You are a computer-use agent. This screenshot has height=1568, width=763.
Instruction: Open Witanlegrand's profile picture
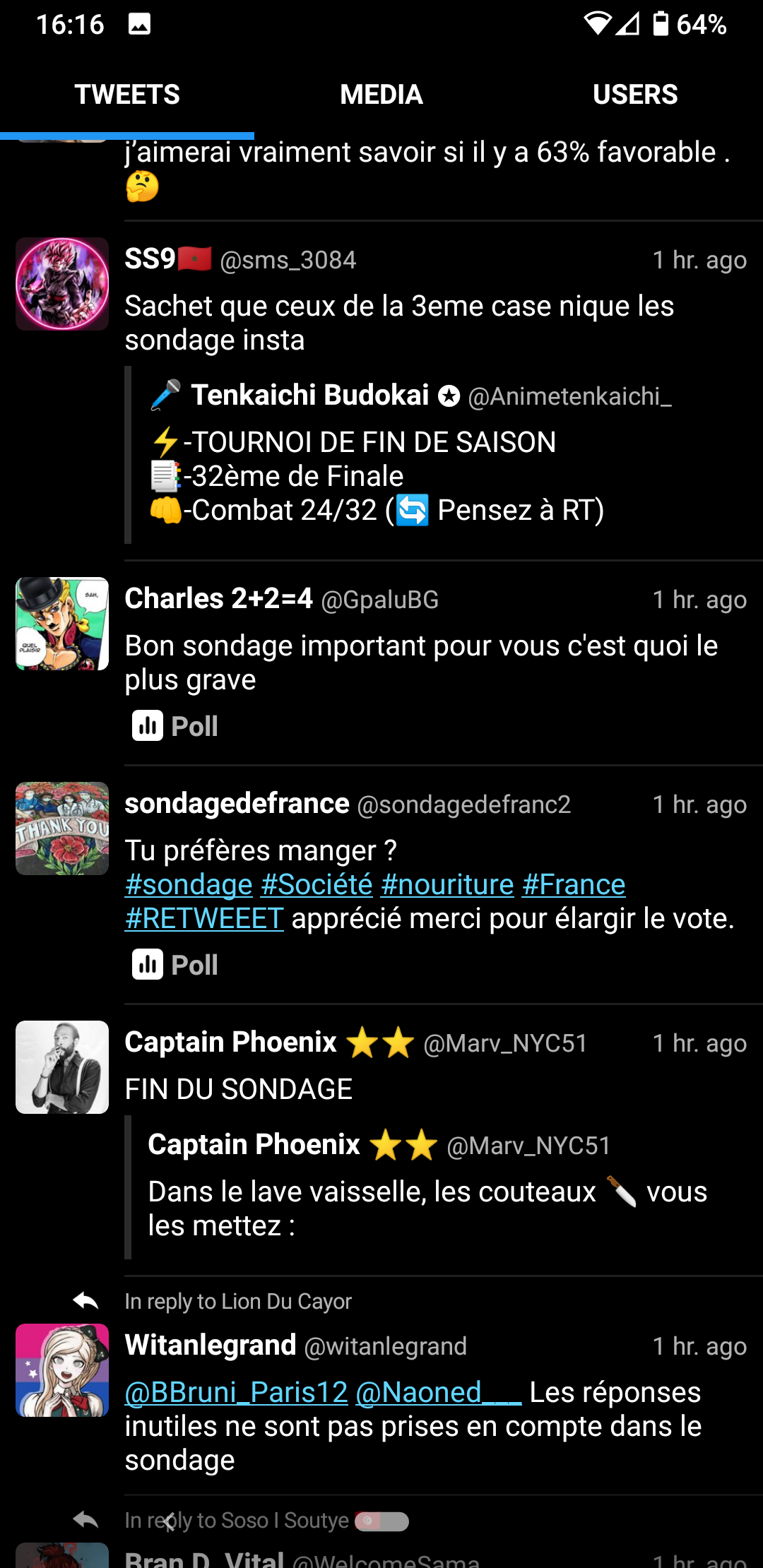pyautogui.click(x=61, y=1369)
